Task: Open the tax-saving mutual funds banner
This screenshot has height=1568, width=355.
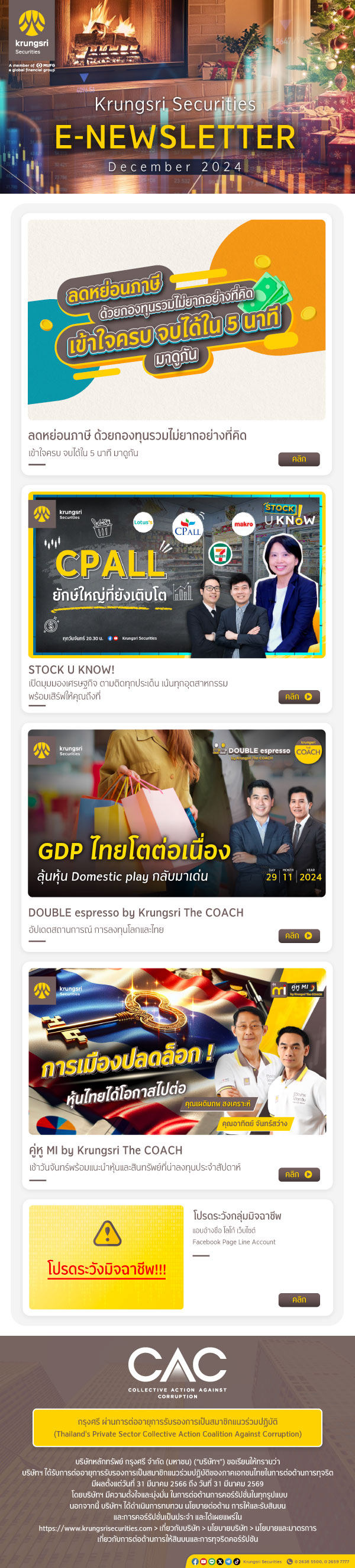Action: pyautogui.click(x=176, y=319)
